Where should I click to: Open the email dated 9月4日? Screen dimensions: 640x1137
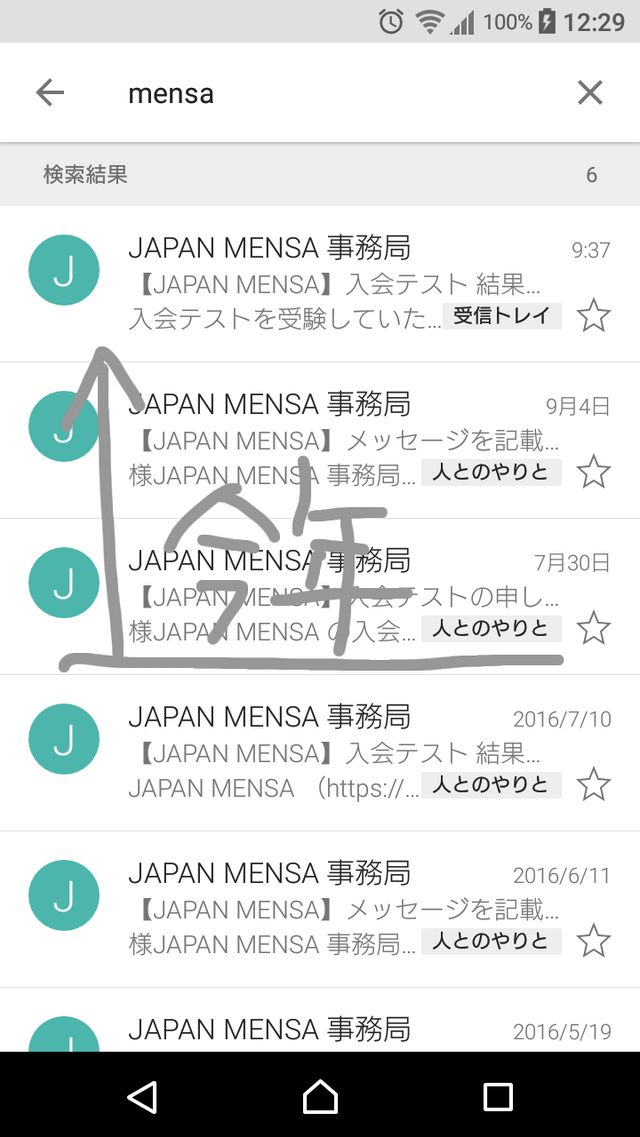[320, 440]
